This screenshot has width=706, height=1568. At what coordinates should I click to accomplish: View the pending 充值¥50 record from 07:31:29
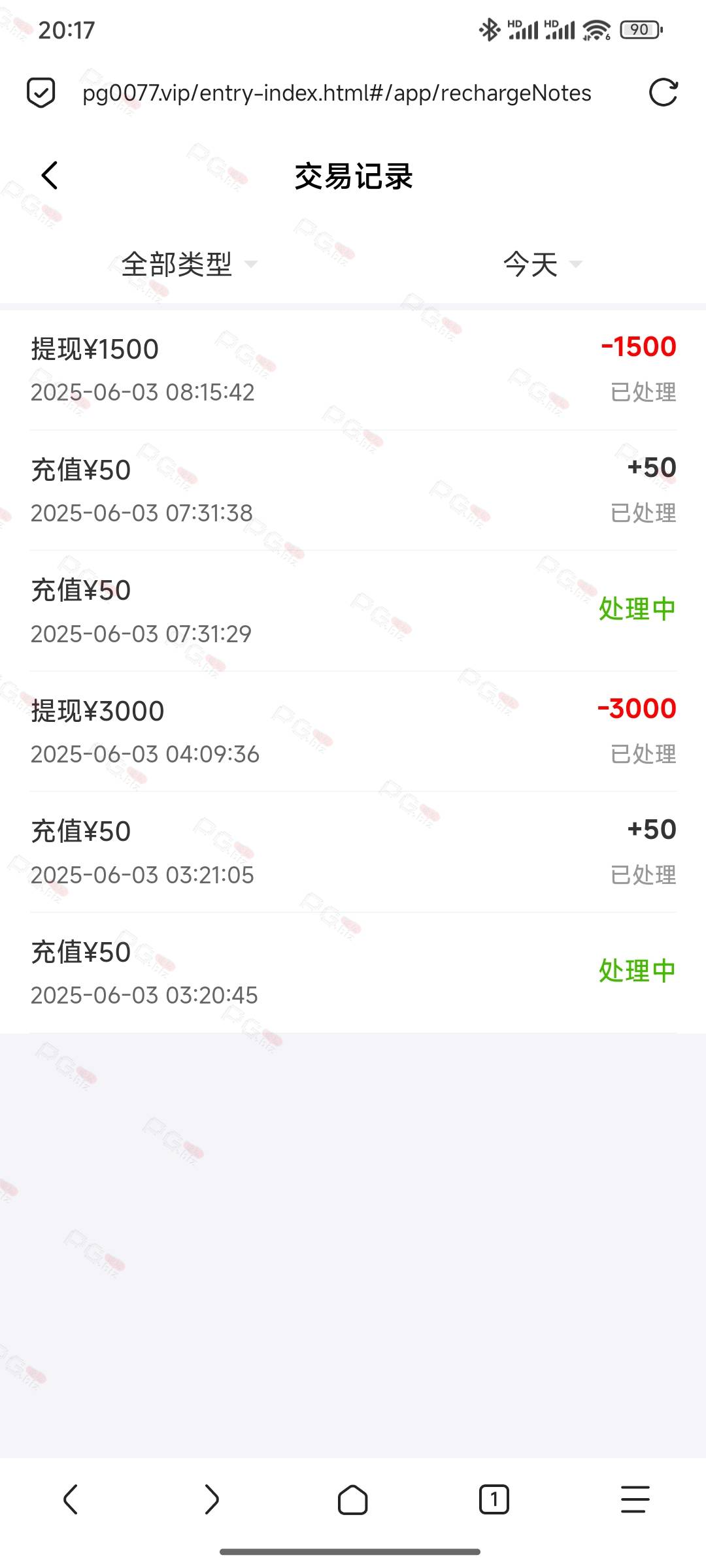tap(353, 611)
